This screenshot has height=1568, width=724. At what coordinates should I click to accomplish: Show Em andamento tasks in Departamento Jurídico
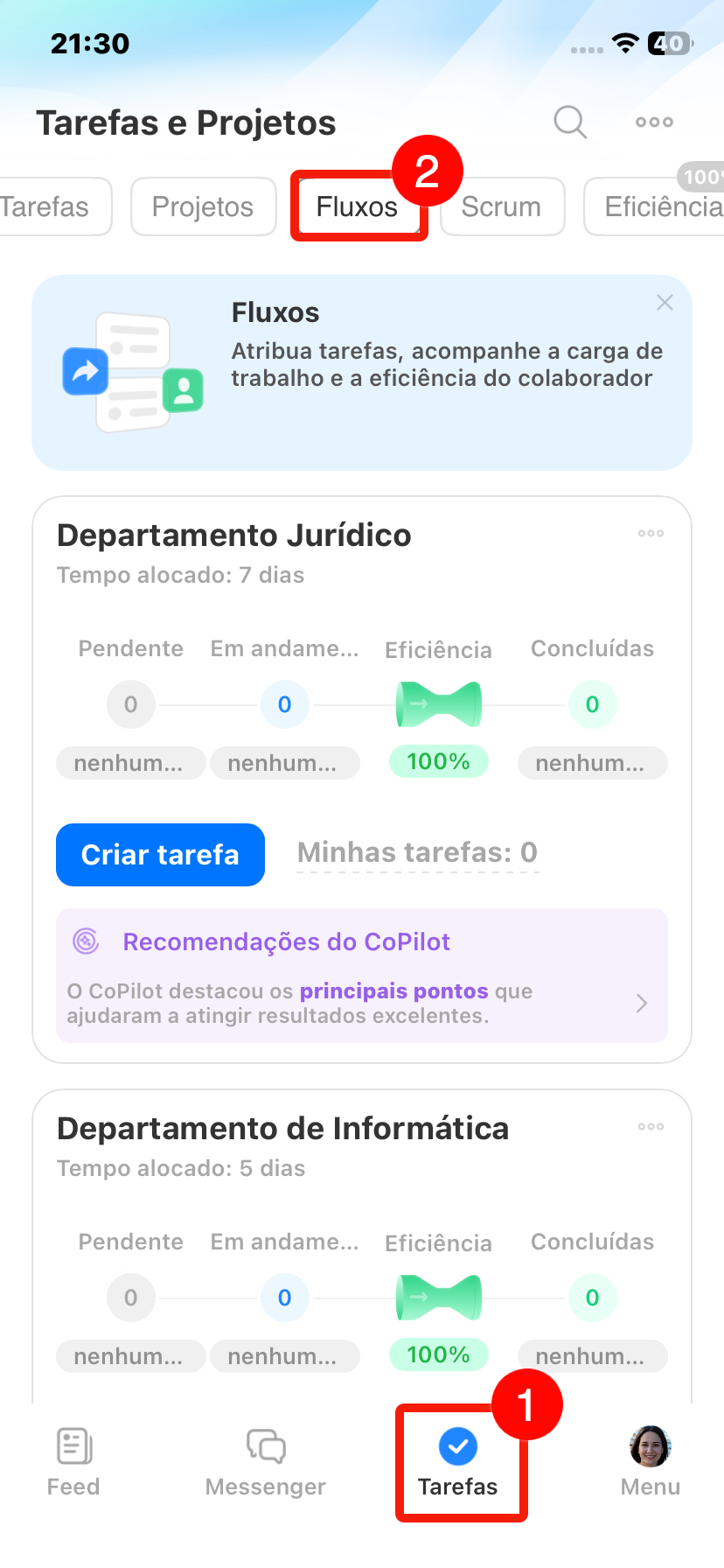[285, 704]
